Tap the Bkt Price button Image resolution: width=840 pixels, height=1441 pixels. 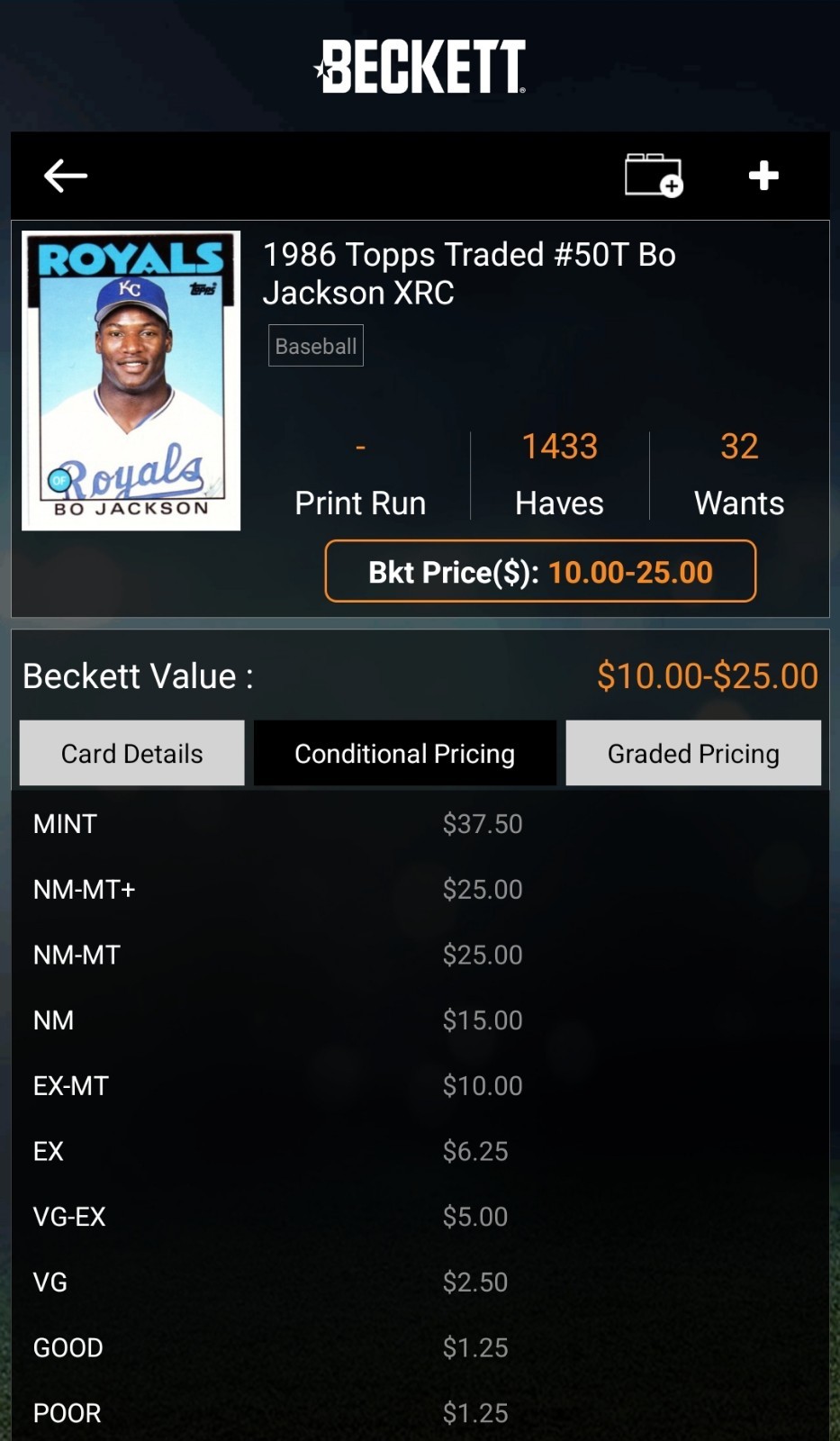540,572
